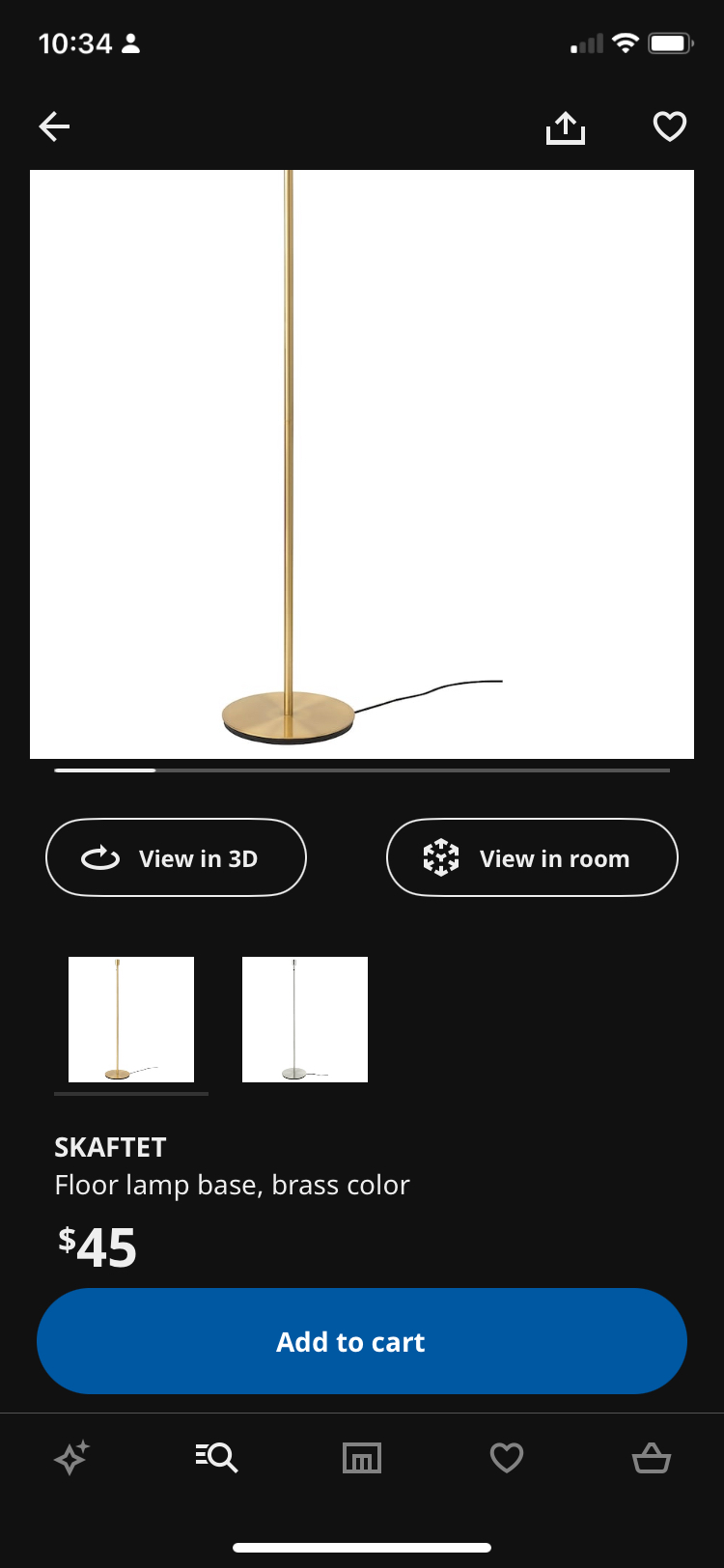Select the brass lamp variant thumbnail
Viewport: 724px width, 1568px height.
tap(130, 1020)
